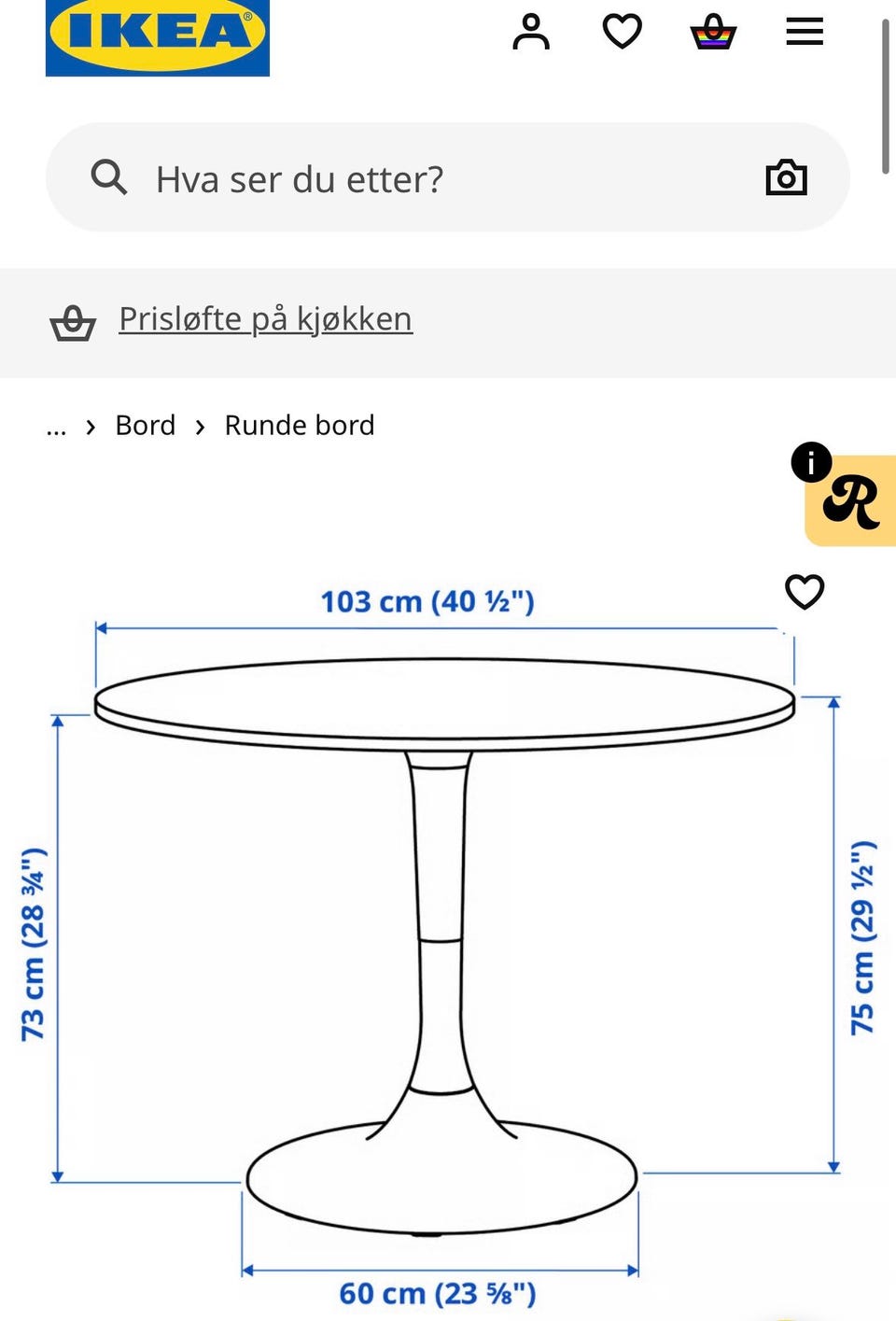
Task: Open the Runde bord breadcrumb category
Action: (x=299, y=425)
